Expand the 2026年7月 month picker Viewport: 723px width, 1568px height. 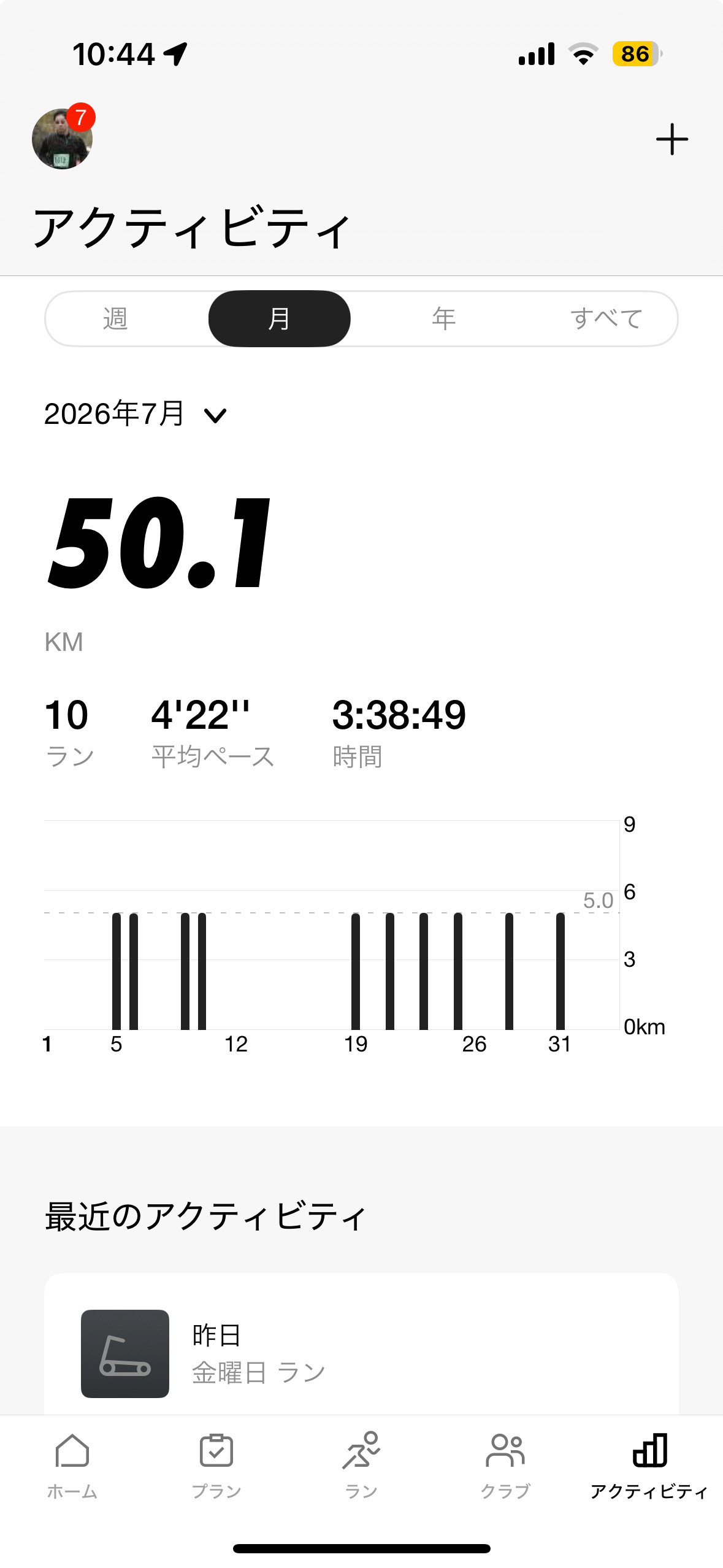(135, 414)
